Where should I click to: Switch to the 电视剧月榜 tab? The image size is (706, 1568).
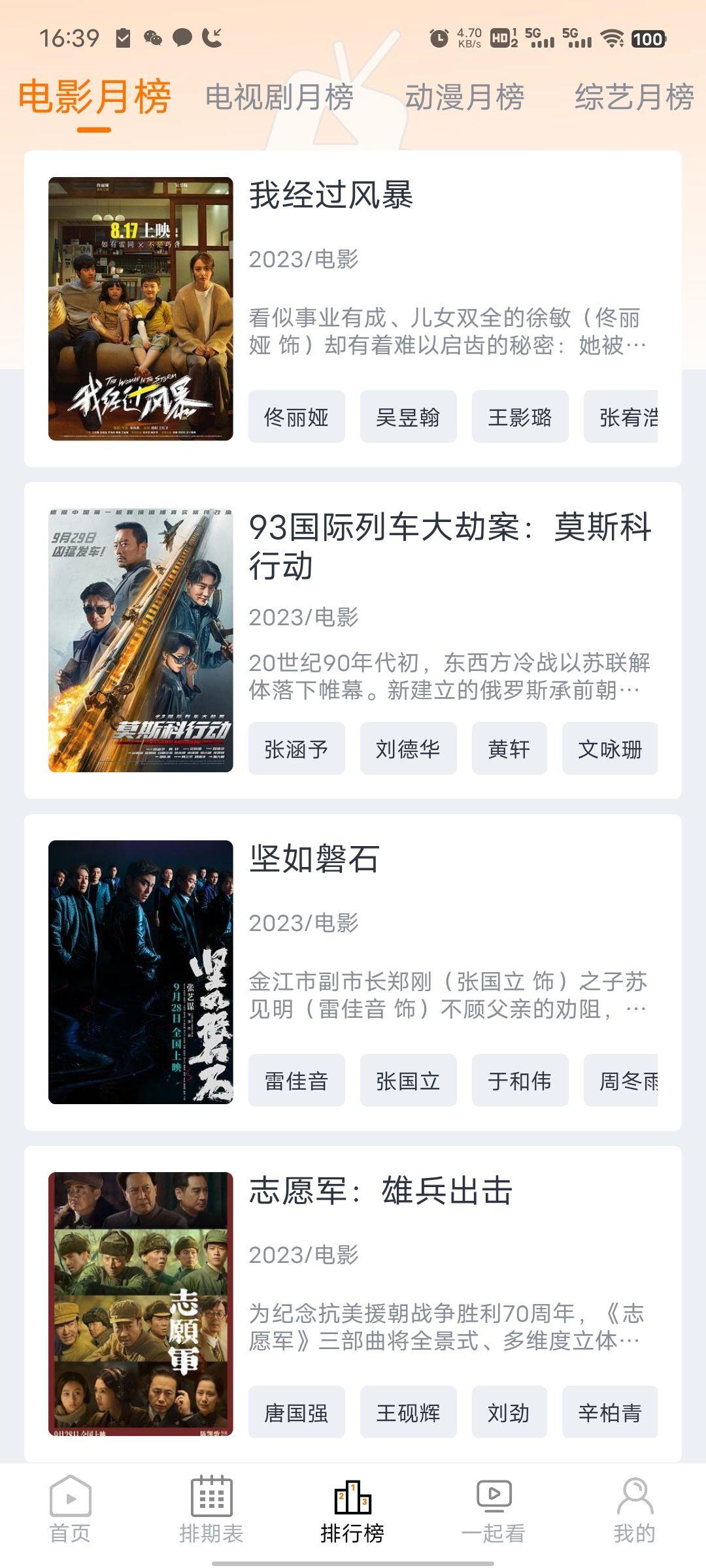[x=279, y=98]
